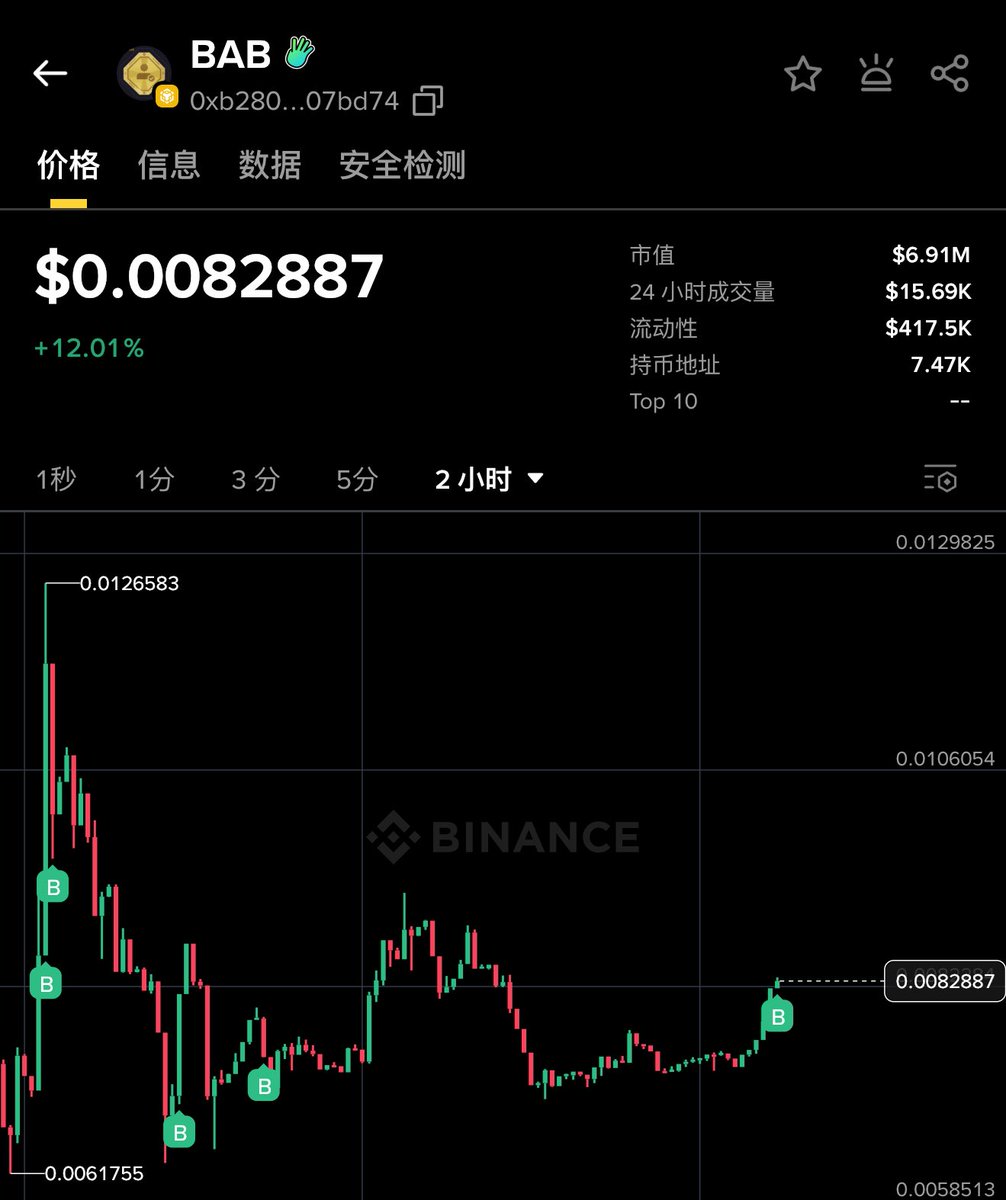Add BAB to favorites with the star
1006x1200 pixels.
pyautogui.click(x=802, y=74)
